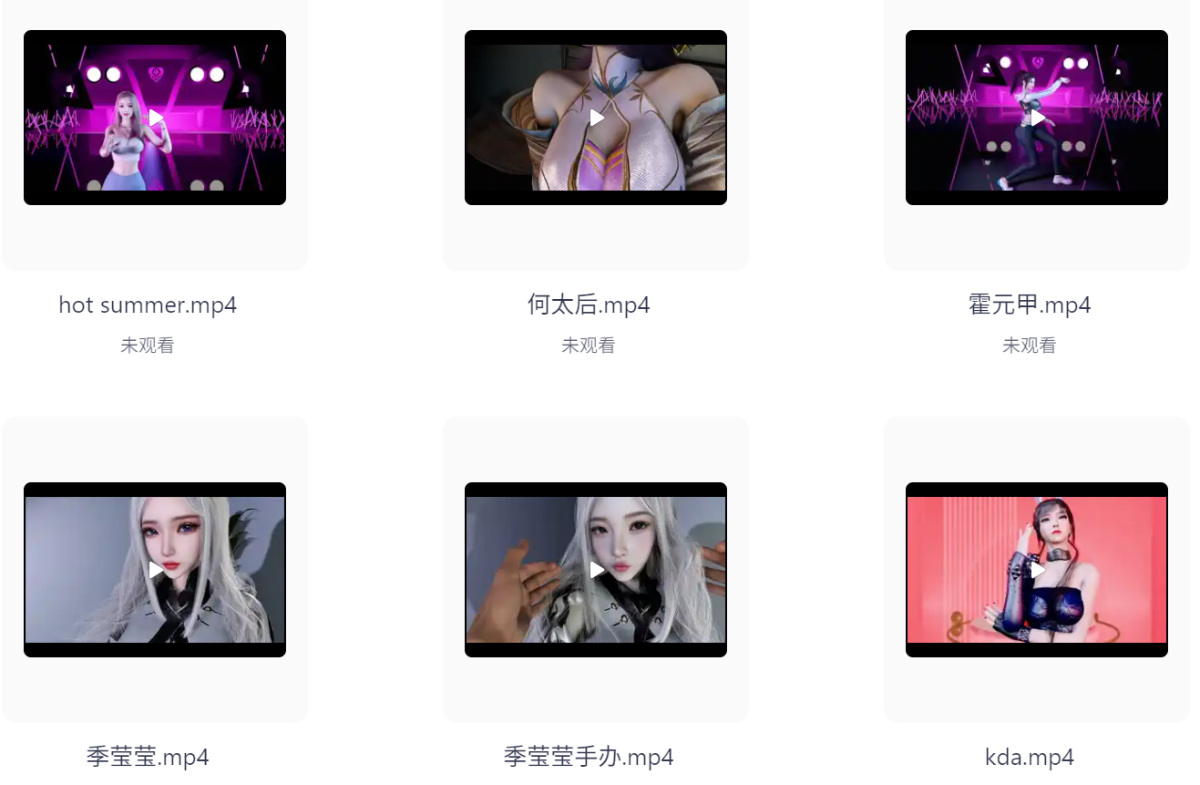Play the 季莹莹.mp4 video

tap(155, 570)
